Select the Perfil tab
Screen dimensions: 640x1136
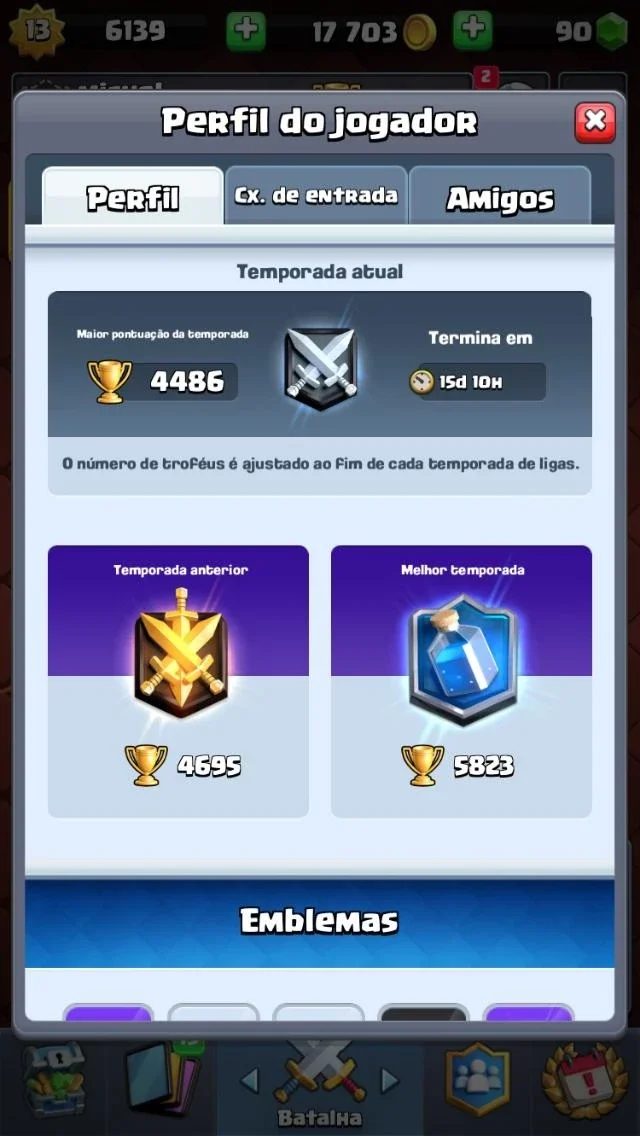tap(133, 197)
